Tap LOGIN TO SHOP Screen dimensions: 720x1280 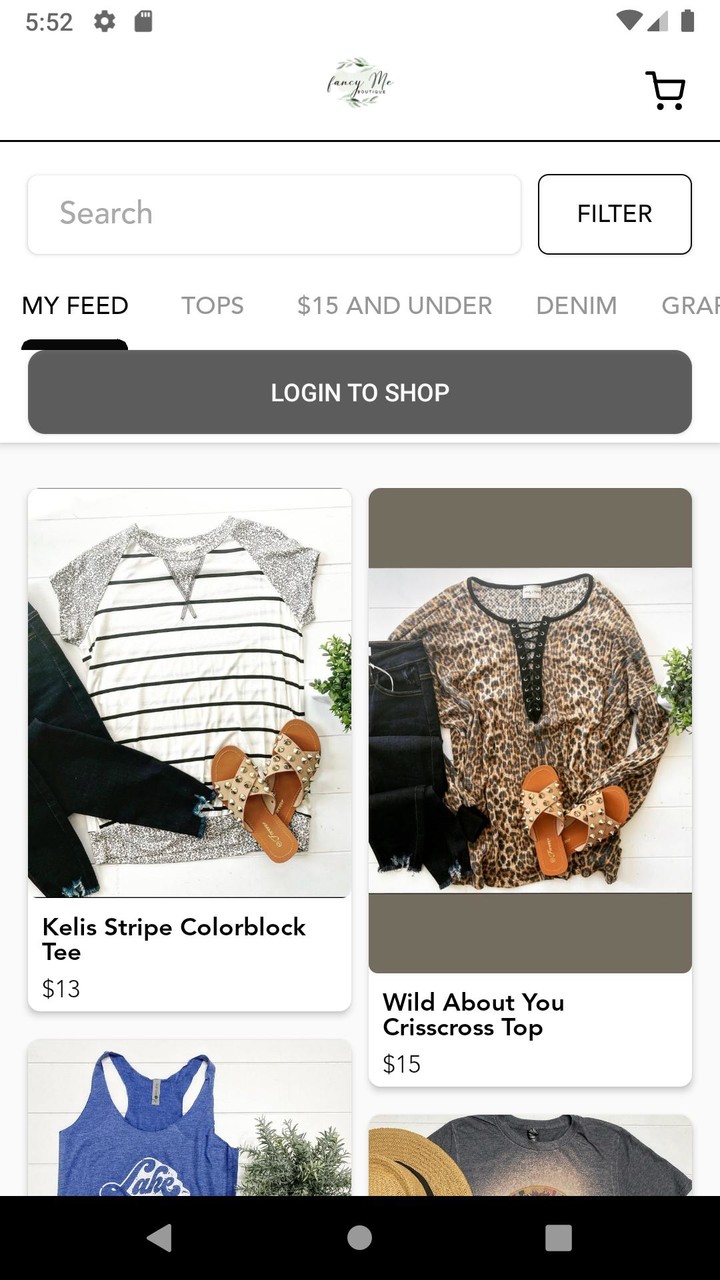pos(359,392)
